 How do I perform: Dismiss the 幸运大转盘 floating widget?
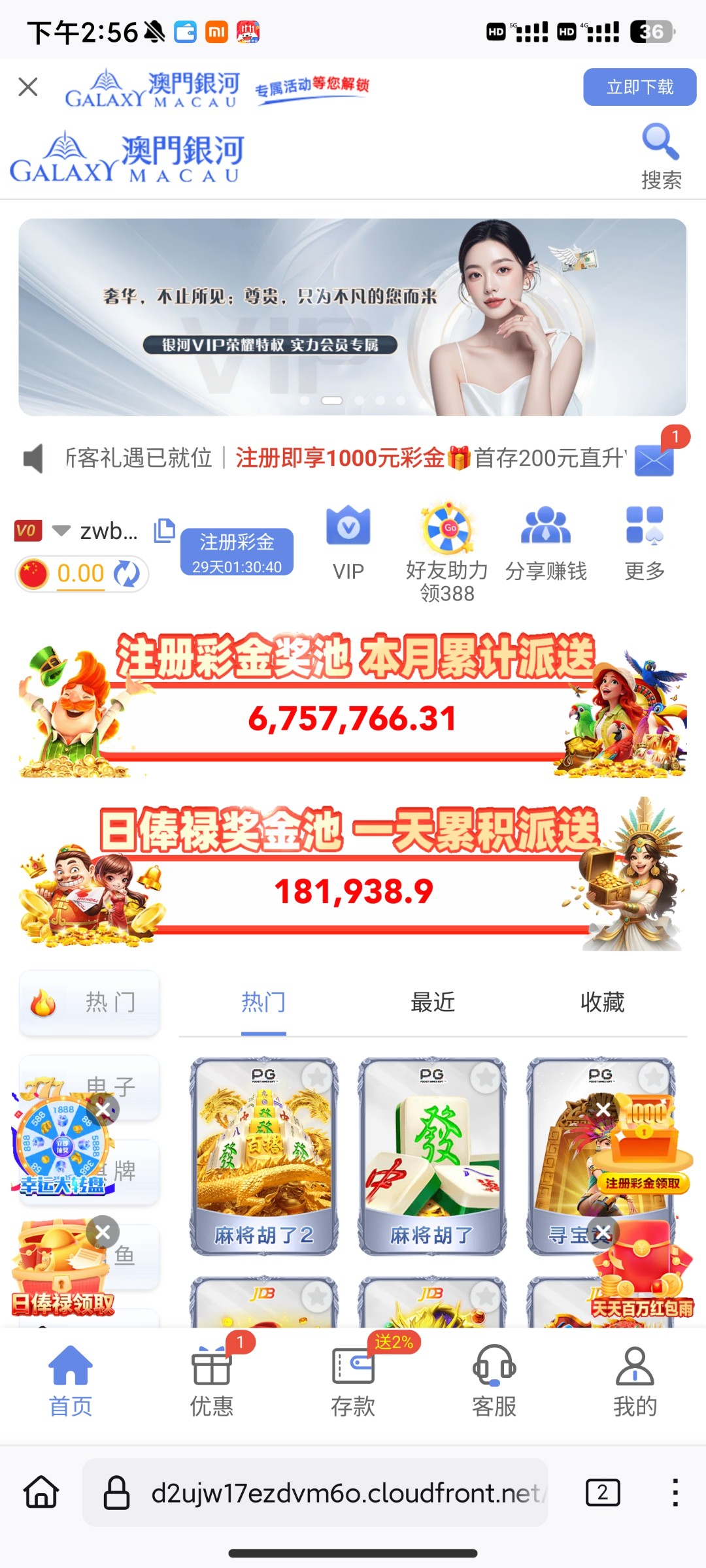(103, 1109)
